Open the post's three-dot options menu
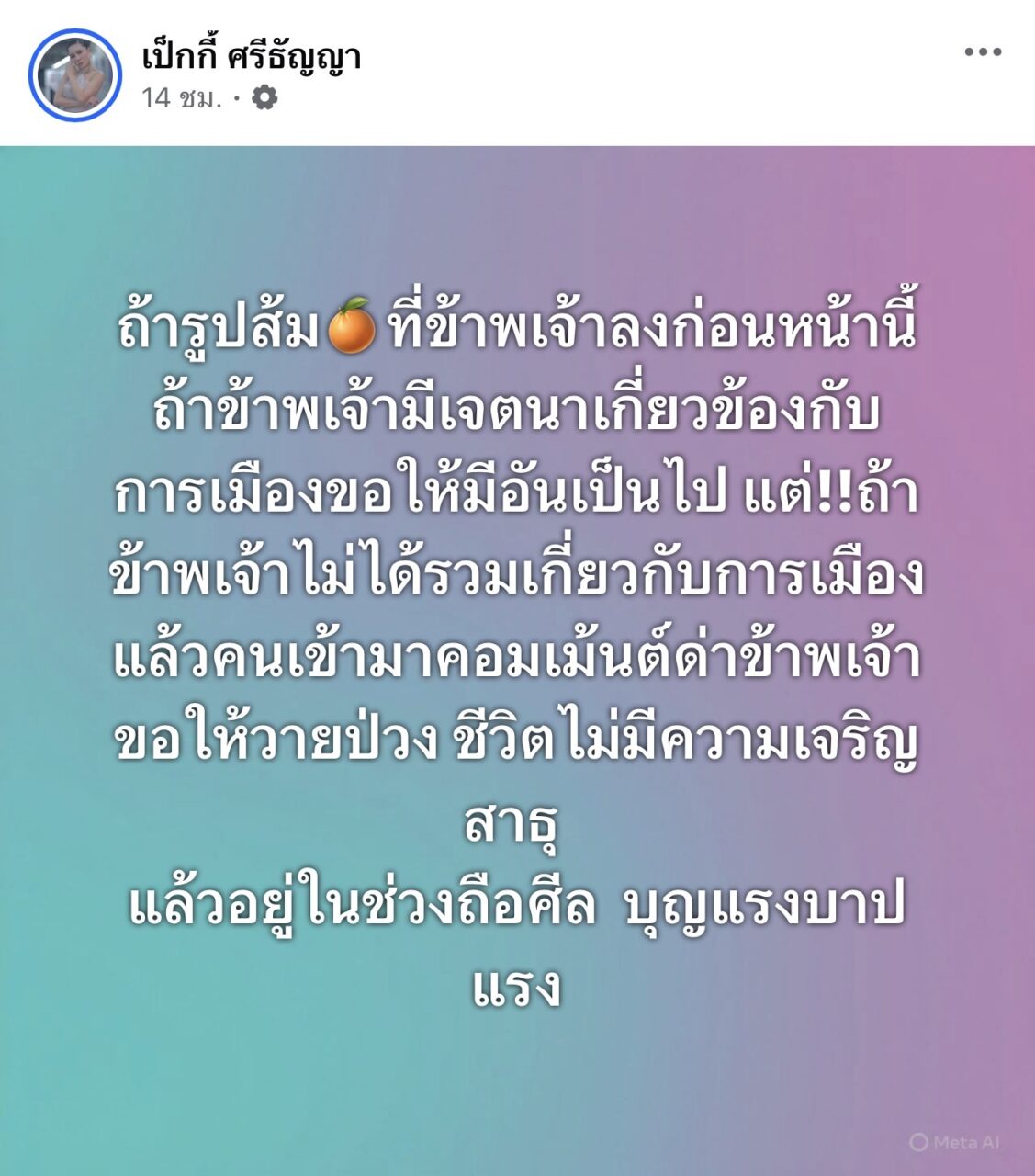Image resolution: width=1035 pixels, height=1176 pixels. click(982, 52)
